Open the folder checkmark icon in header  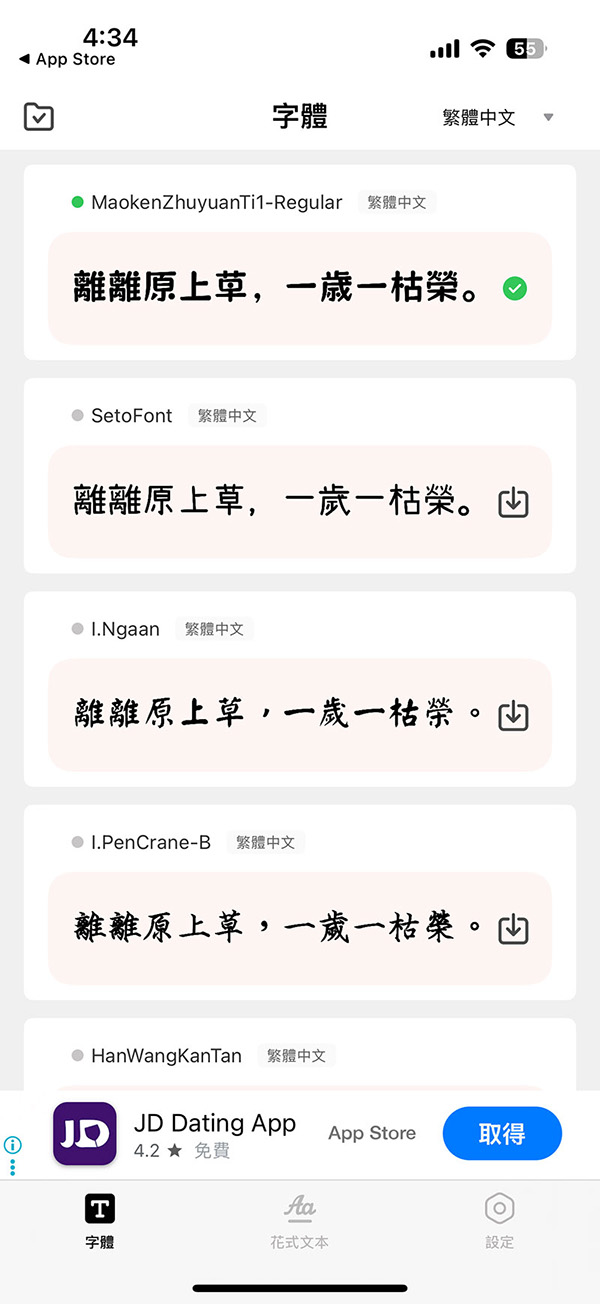(x=38, y=117)
